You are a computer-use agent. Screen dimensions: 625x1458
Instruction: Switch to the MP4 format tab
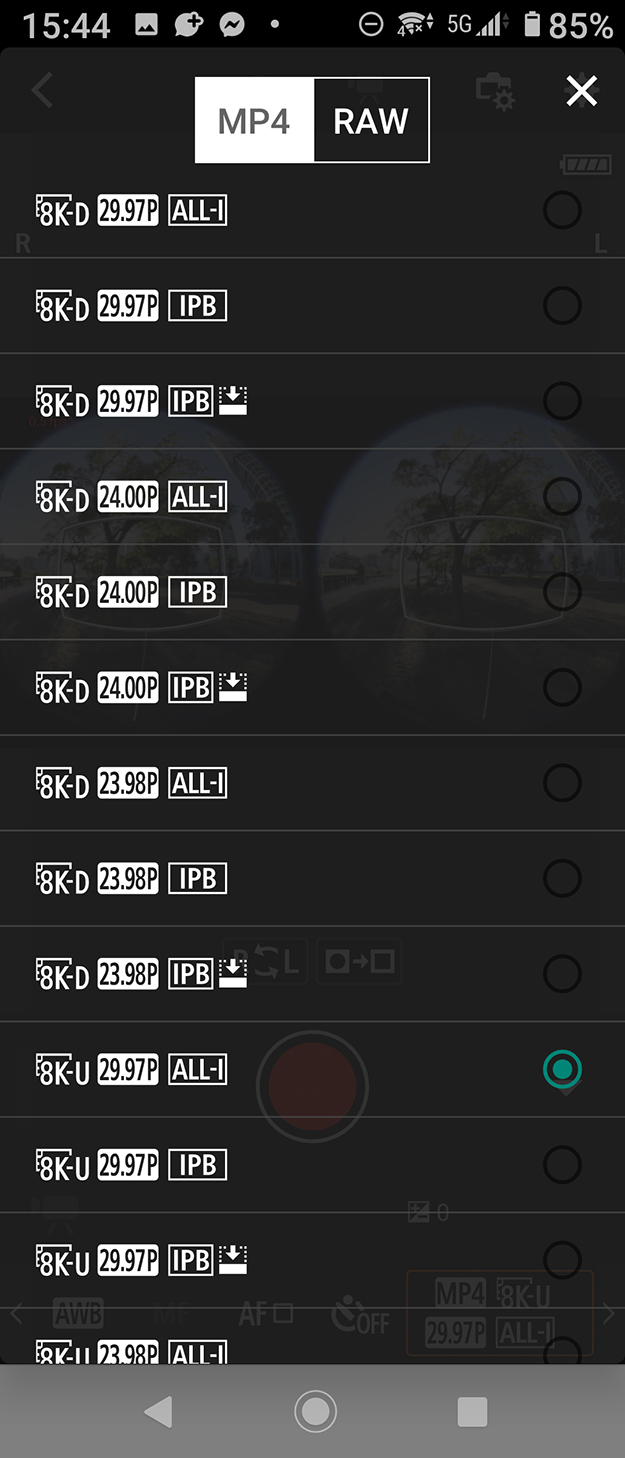(254, 121)
